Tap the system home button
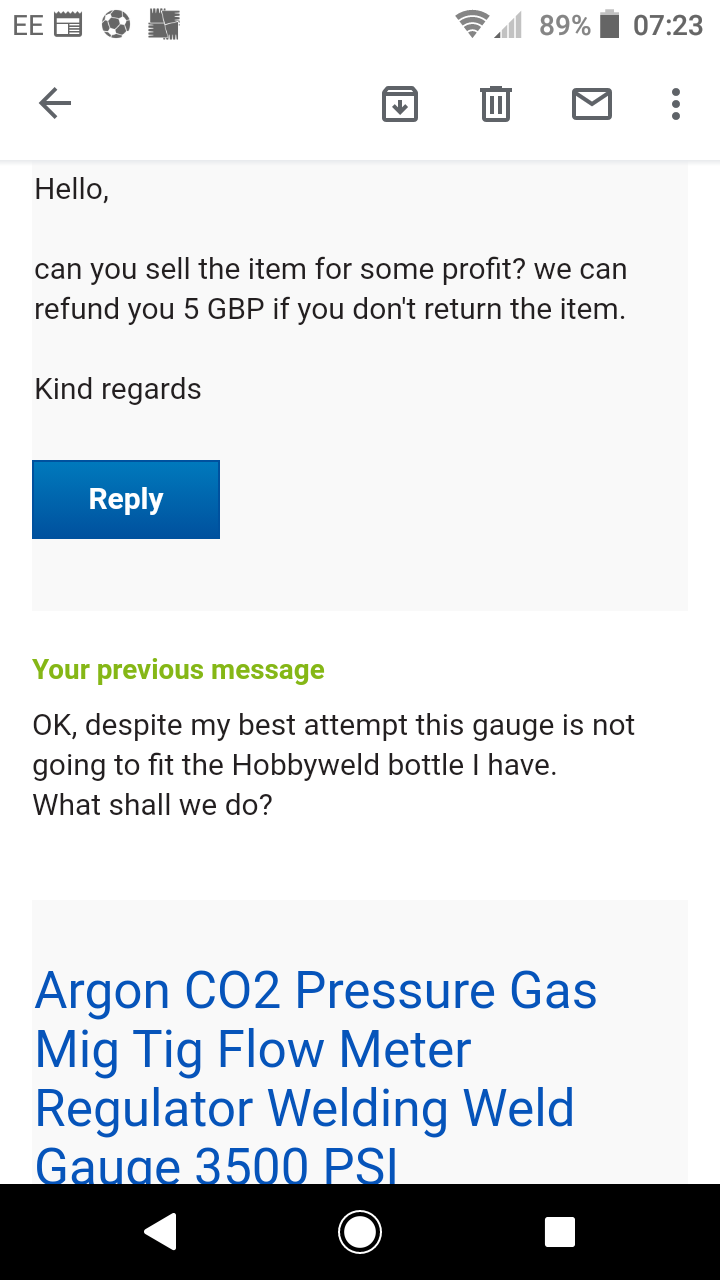Screen dimensions: 720x1280 click(x=360, y=1232)
